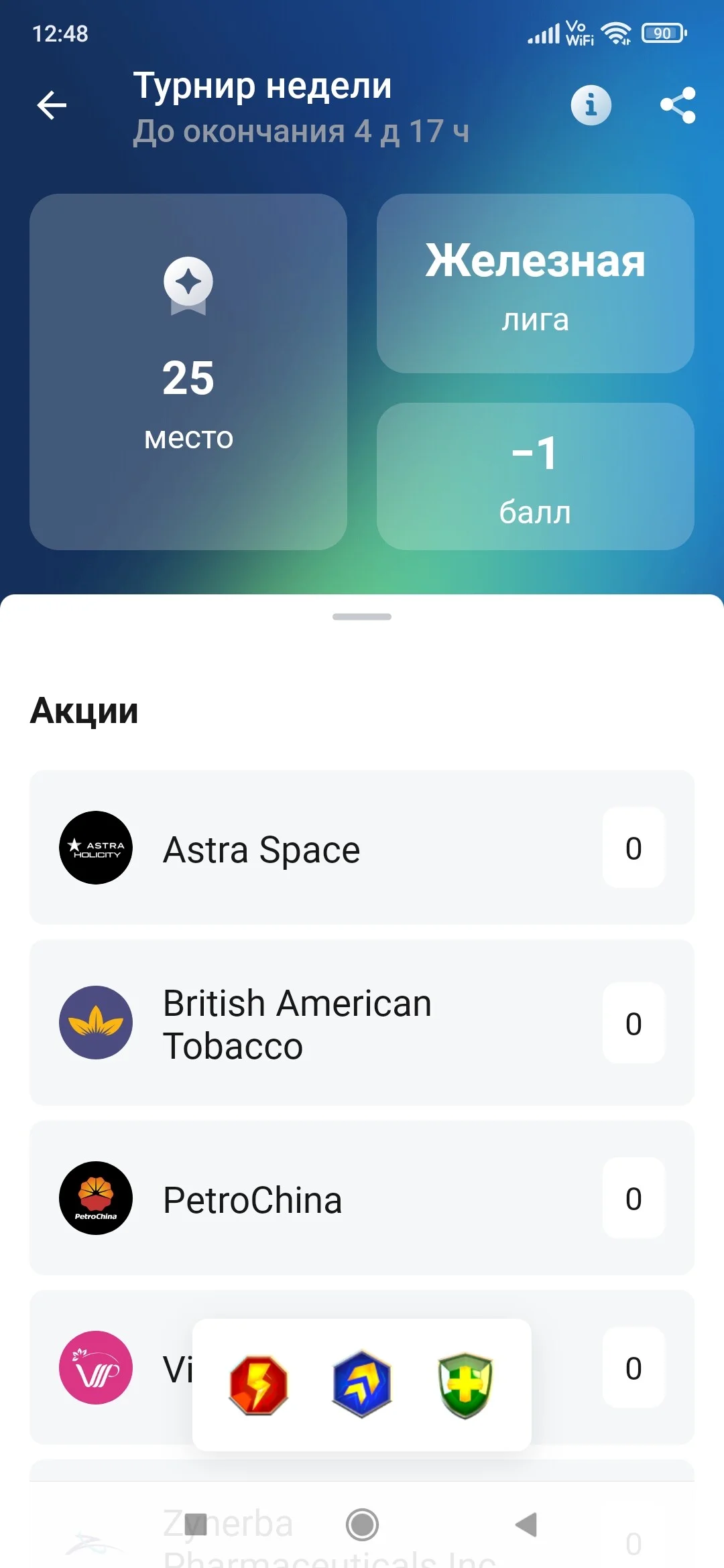The height and width of the screenshot is (1568, 724).
Task: Open British American Tobacco stock row
Action: click(362, 1023)
